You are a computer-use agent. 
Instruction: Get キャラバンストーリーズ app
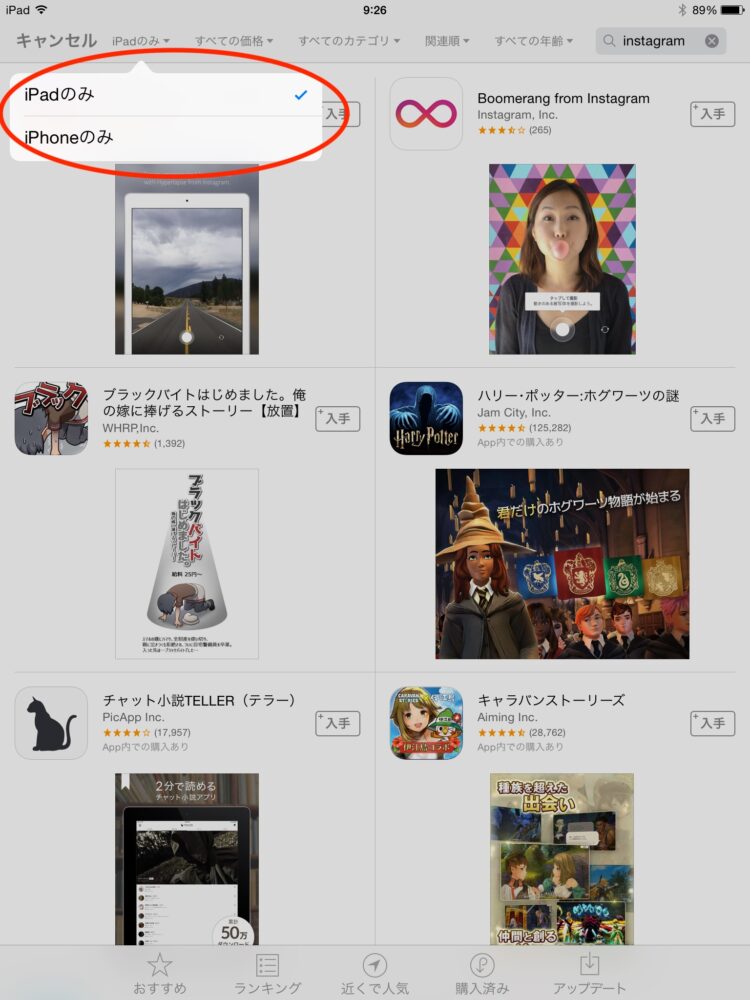click(712, 723)
